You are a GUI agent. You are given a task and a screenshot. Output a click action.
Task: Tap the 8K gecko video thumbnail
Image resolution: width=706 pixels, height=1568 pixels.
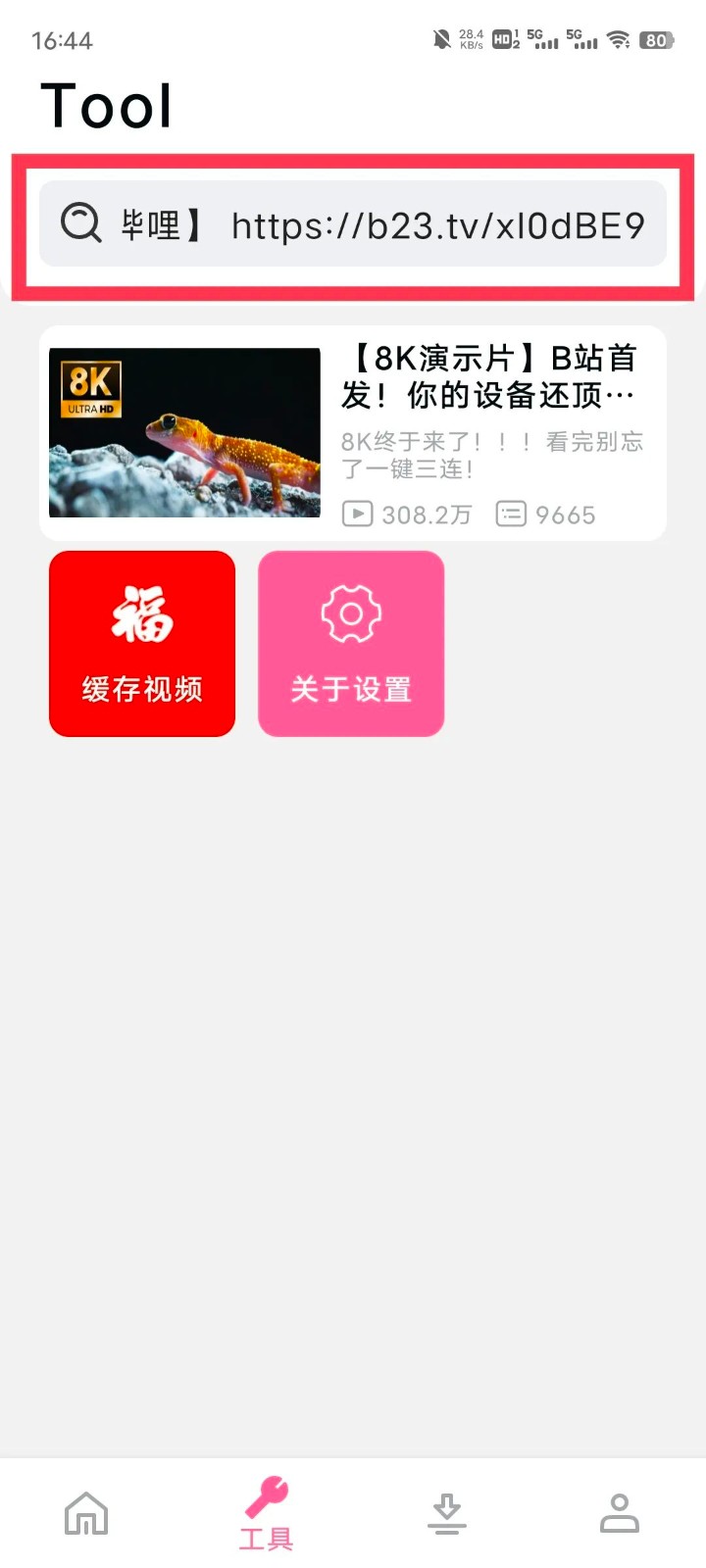pyautogui.click(x=184, y=431)
